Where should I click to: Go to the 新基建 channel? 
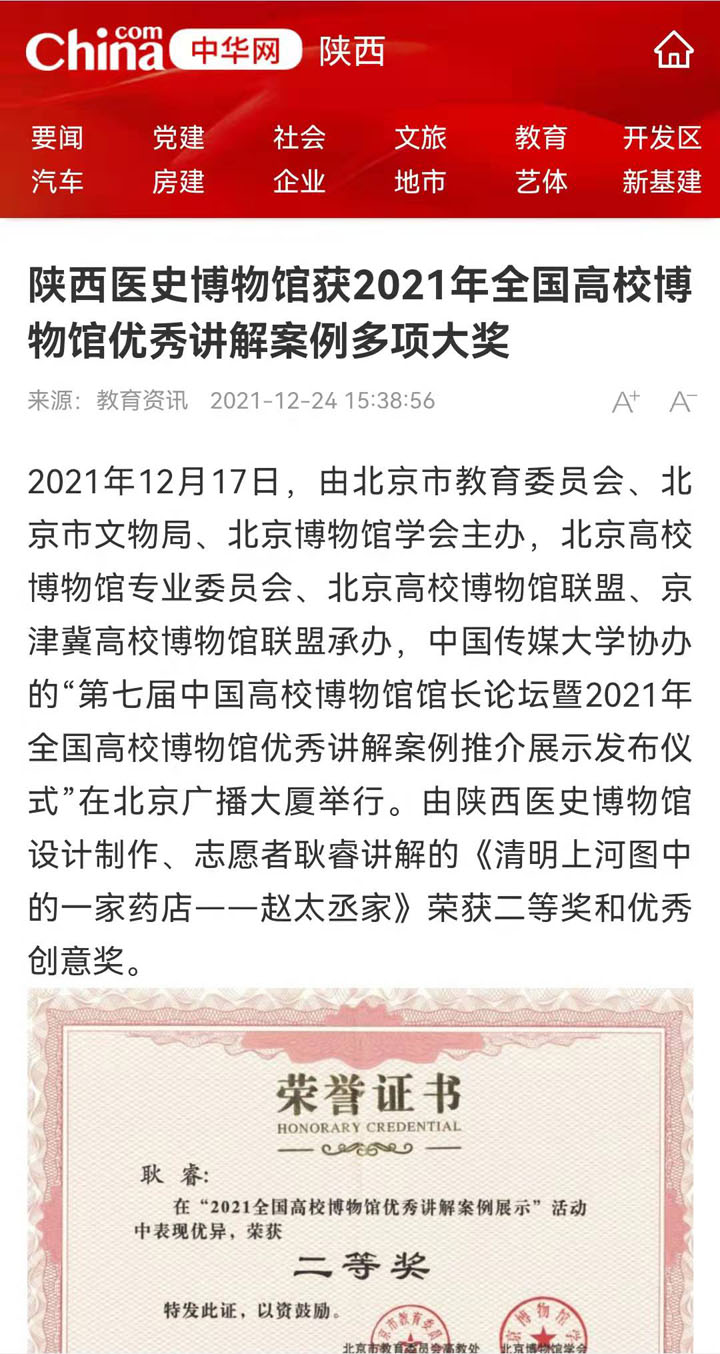point(662,182)
